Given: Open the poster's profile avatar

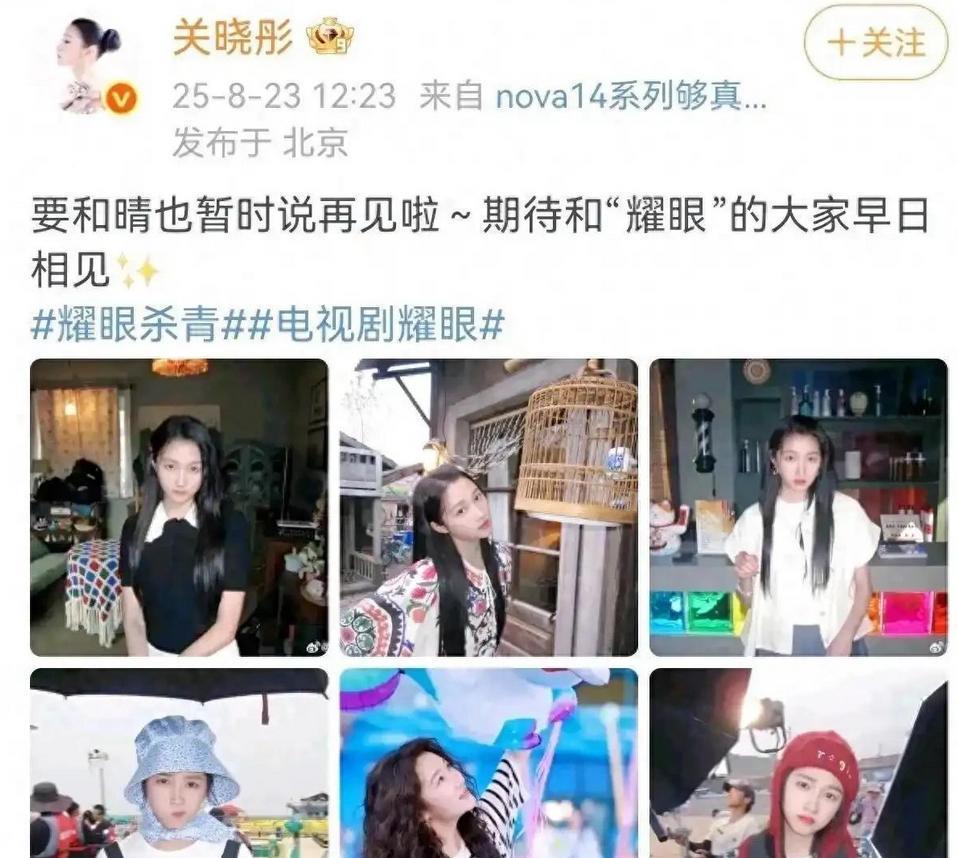Looking at the screenshot, I should pyautogui.click(x=94, y=62).
